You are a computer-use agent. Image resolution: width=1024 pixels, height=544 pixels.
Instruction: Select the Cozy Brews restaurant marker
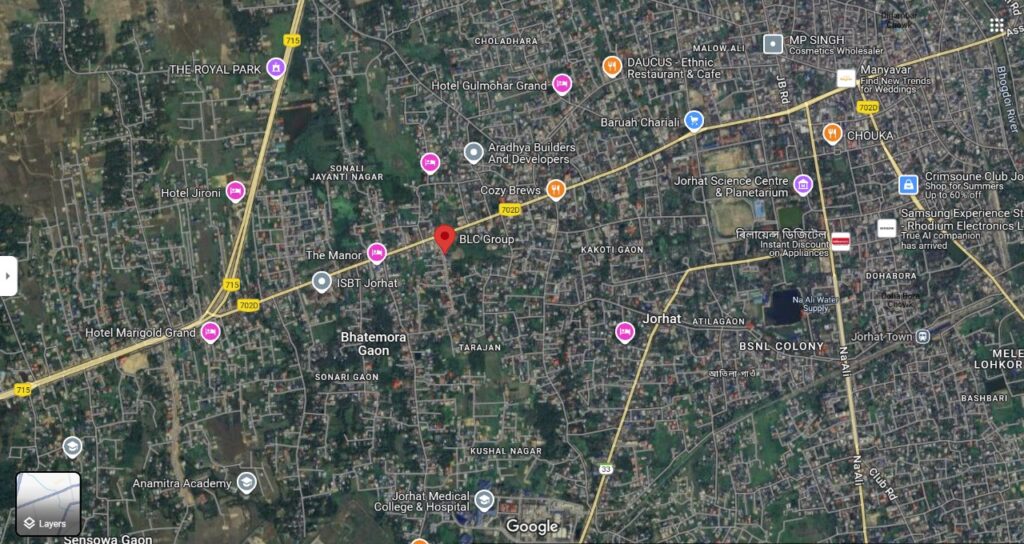pyautogui.click(x=556, y=189)
